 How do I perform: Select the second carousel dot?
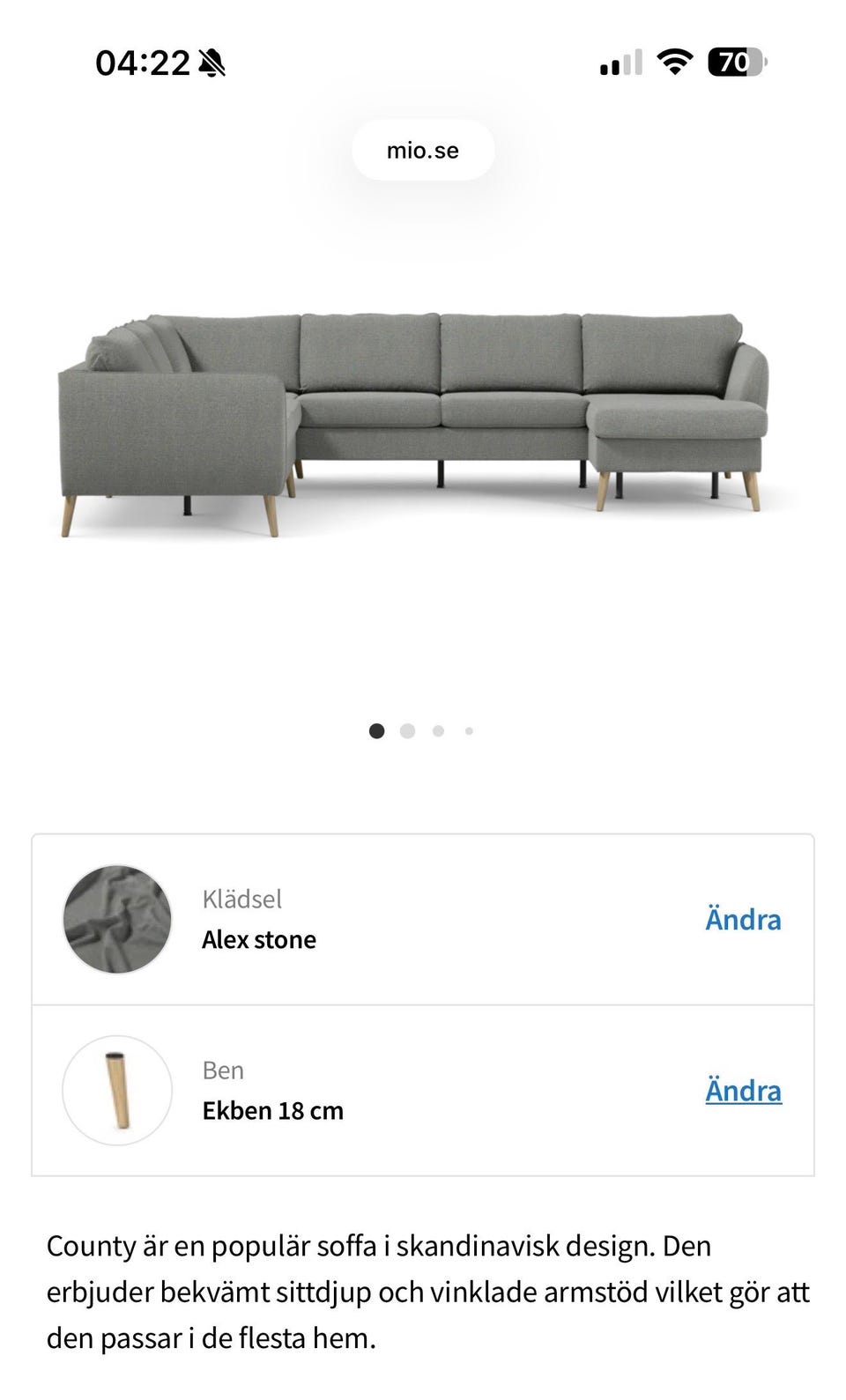click(x=407, y=731)
